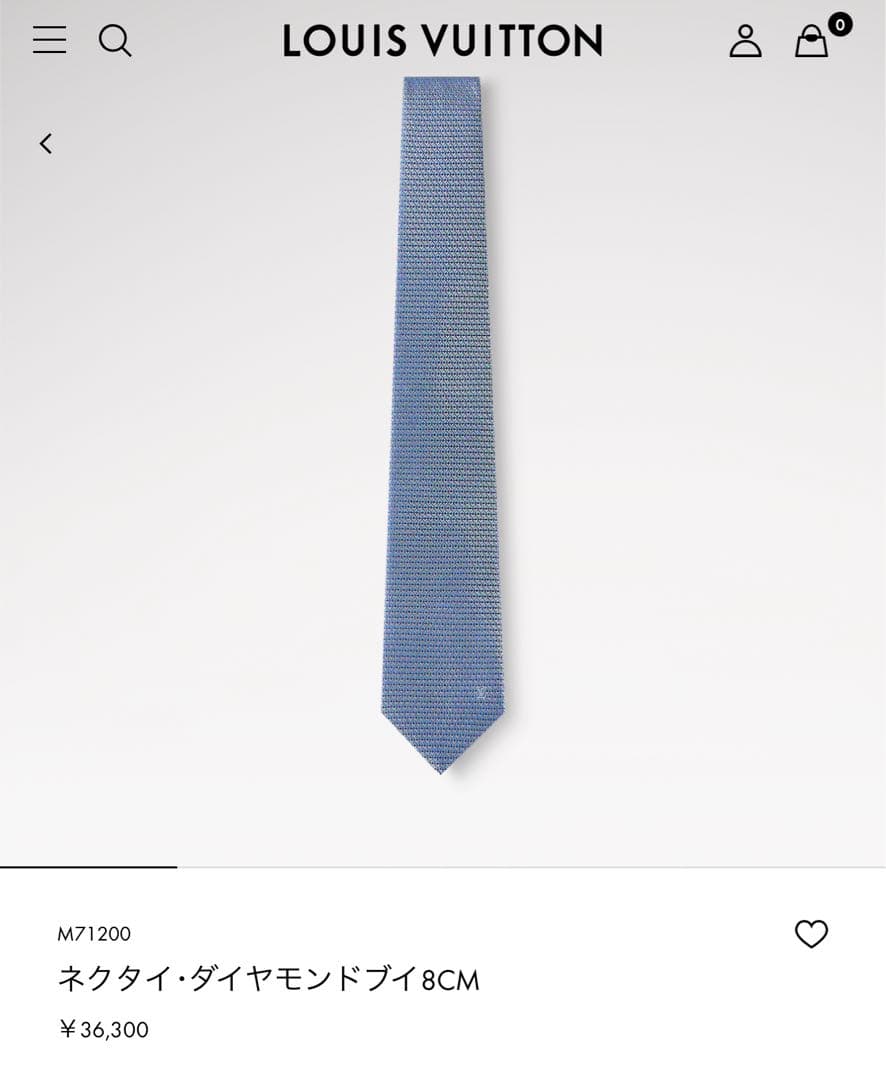Collapse back to listings with the chevron
Screen dimensions: 886x1080
(x=45, y=143)
